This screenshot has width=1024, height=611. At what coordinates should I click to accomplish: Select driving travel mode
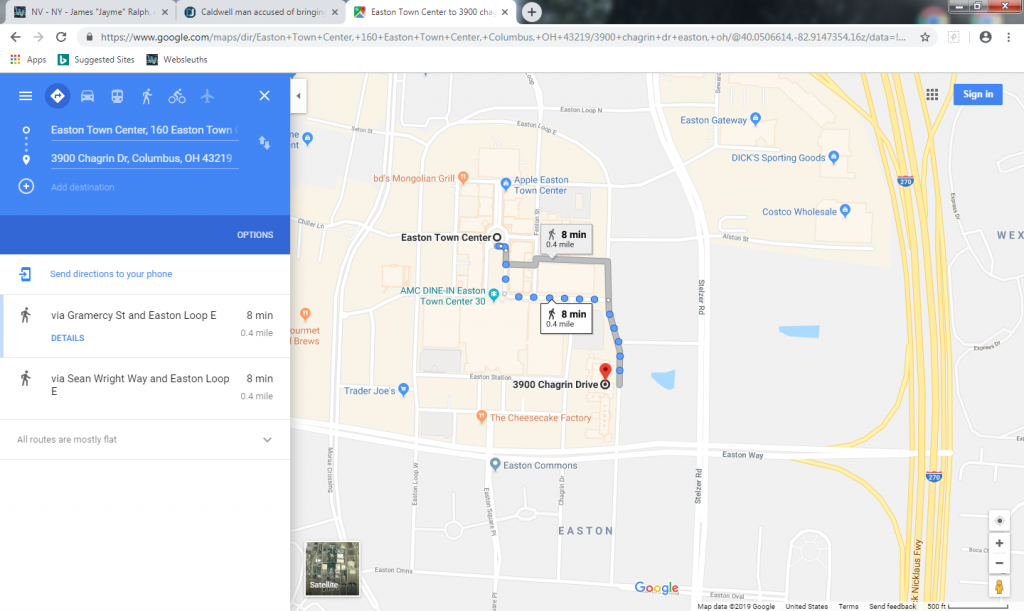click(87, 96)
